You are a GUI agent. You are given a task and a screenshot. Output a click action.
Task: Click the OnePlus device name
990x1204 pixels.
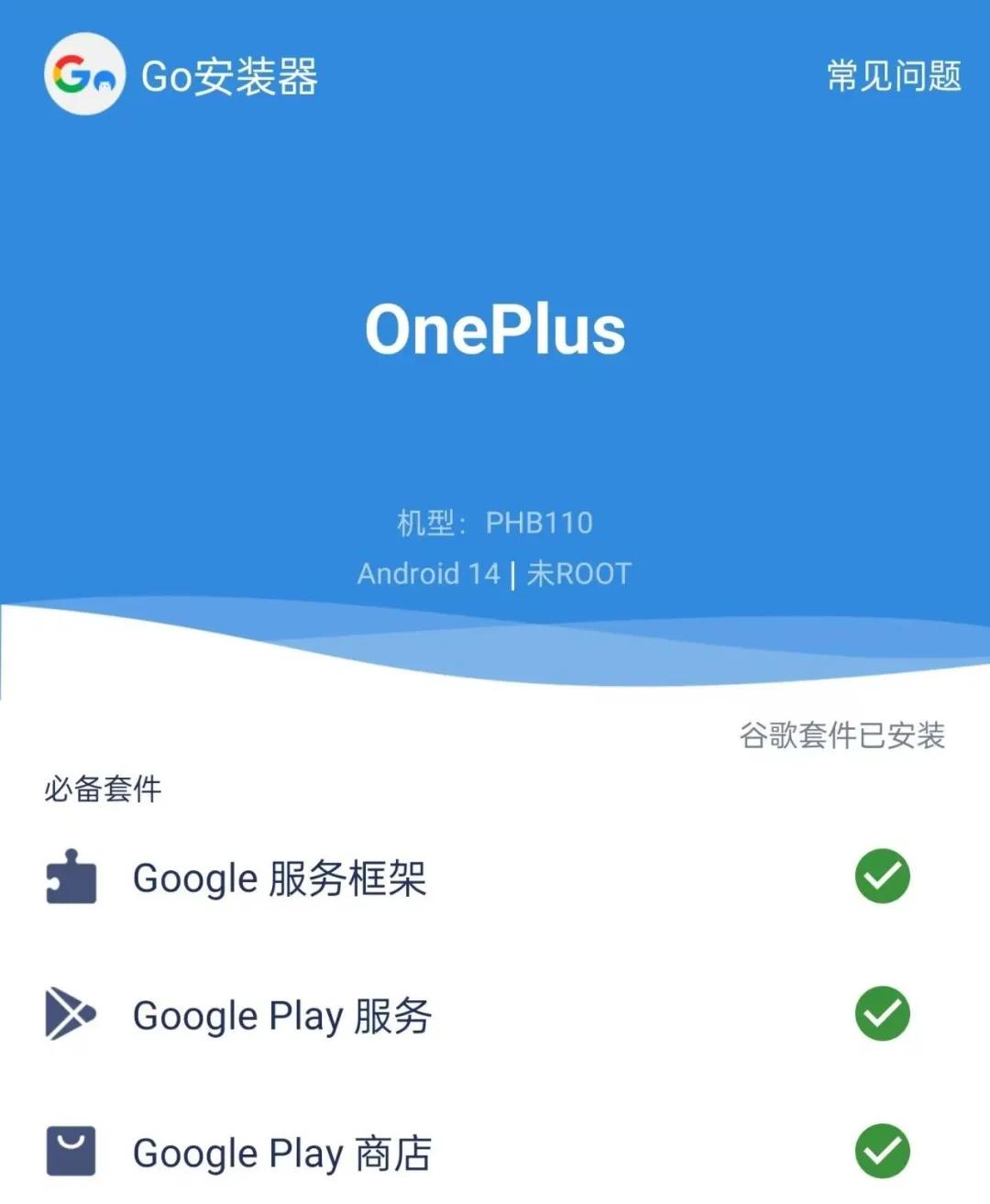(495, 332)
